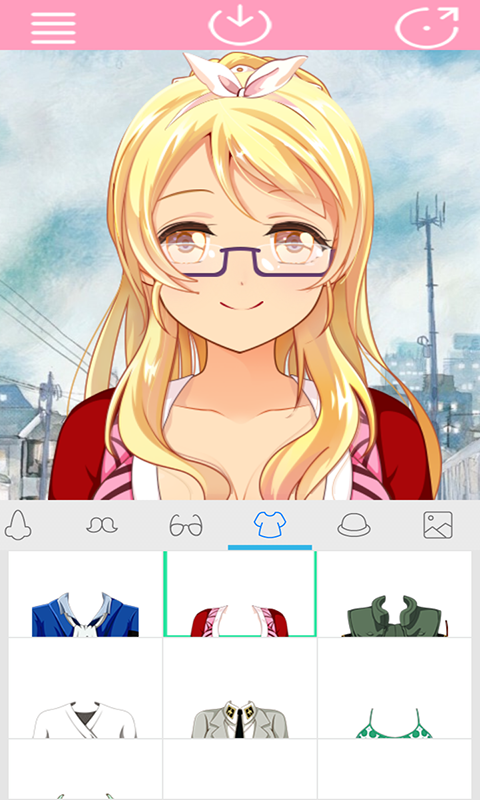Select the gray blazer with black tie
Screen dimensions: 480x800
240,688
